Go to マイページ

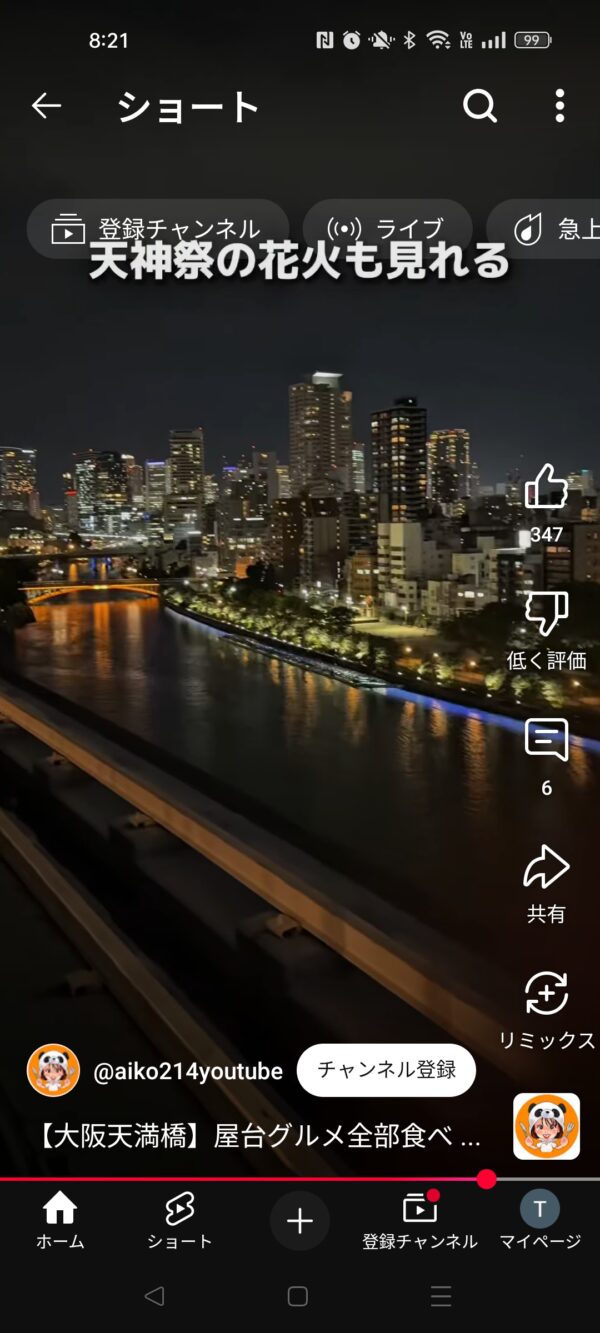point(540,1221)
